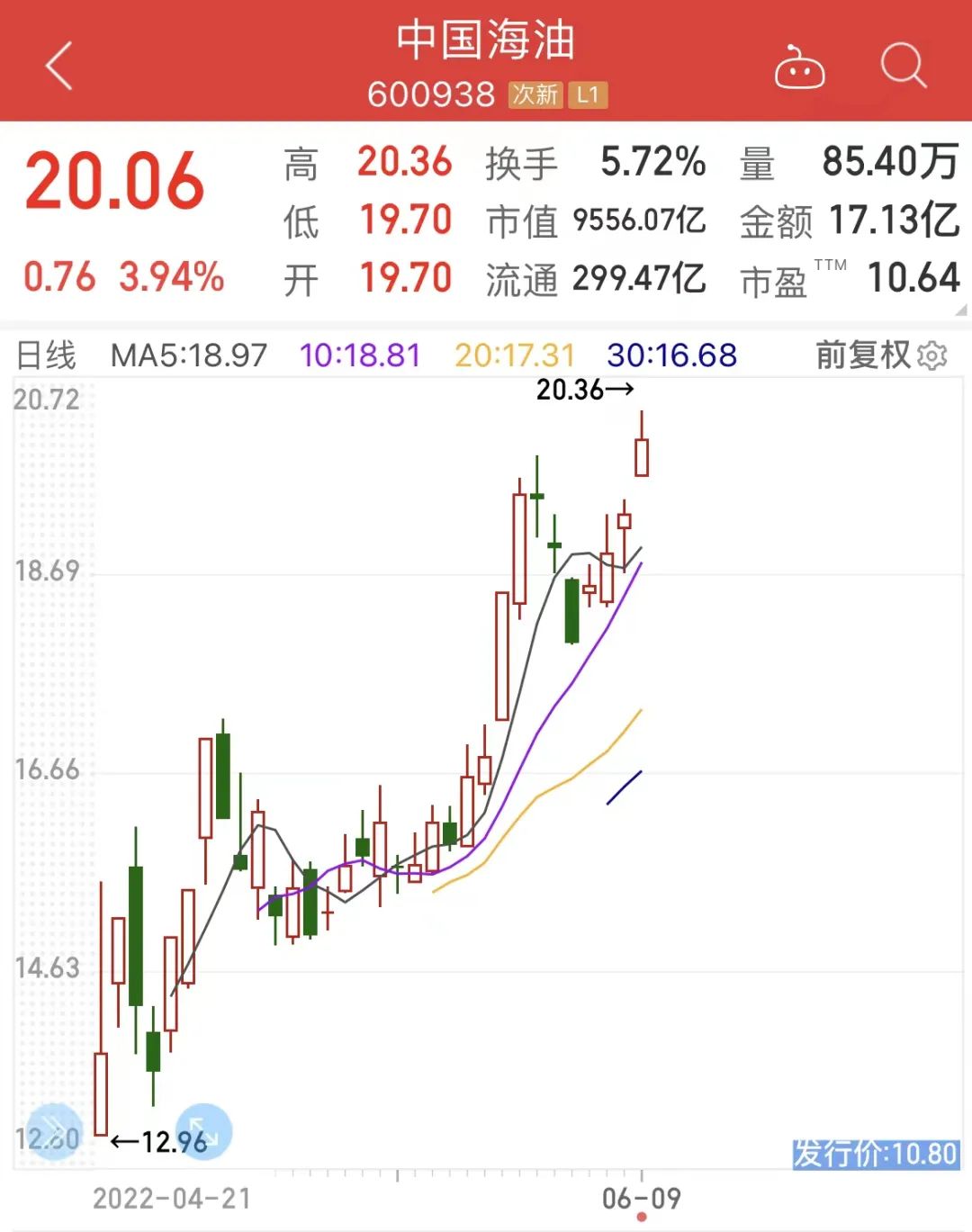
Task: Tap the stock code 600938
Action: [x=429, y=93]
